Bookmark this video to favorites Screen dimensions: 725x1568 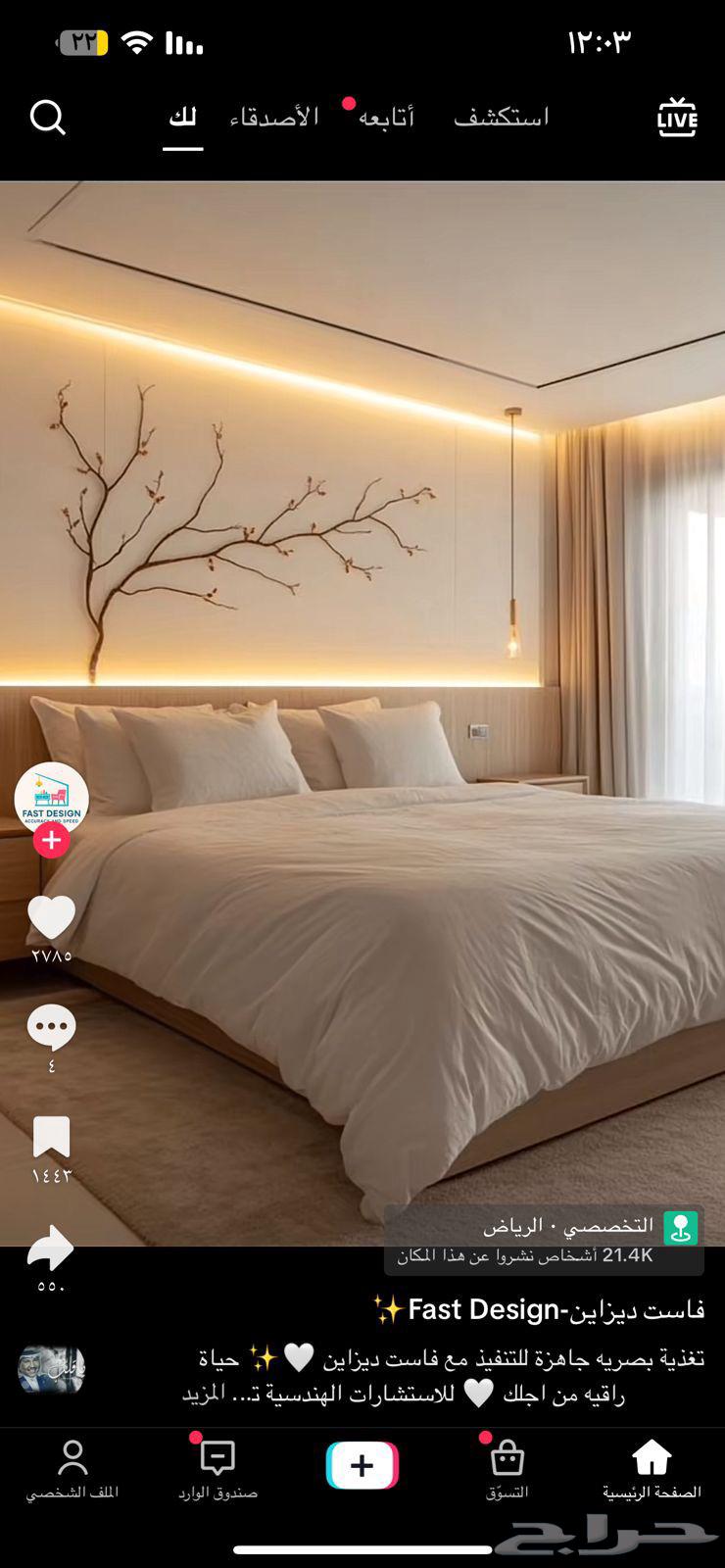(51, 1138)
